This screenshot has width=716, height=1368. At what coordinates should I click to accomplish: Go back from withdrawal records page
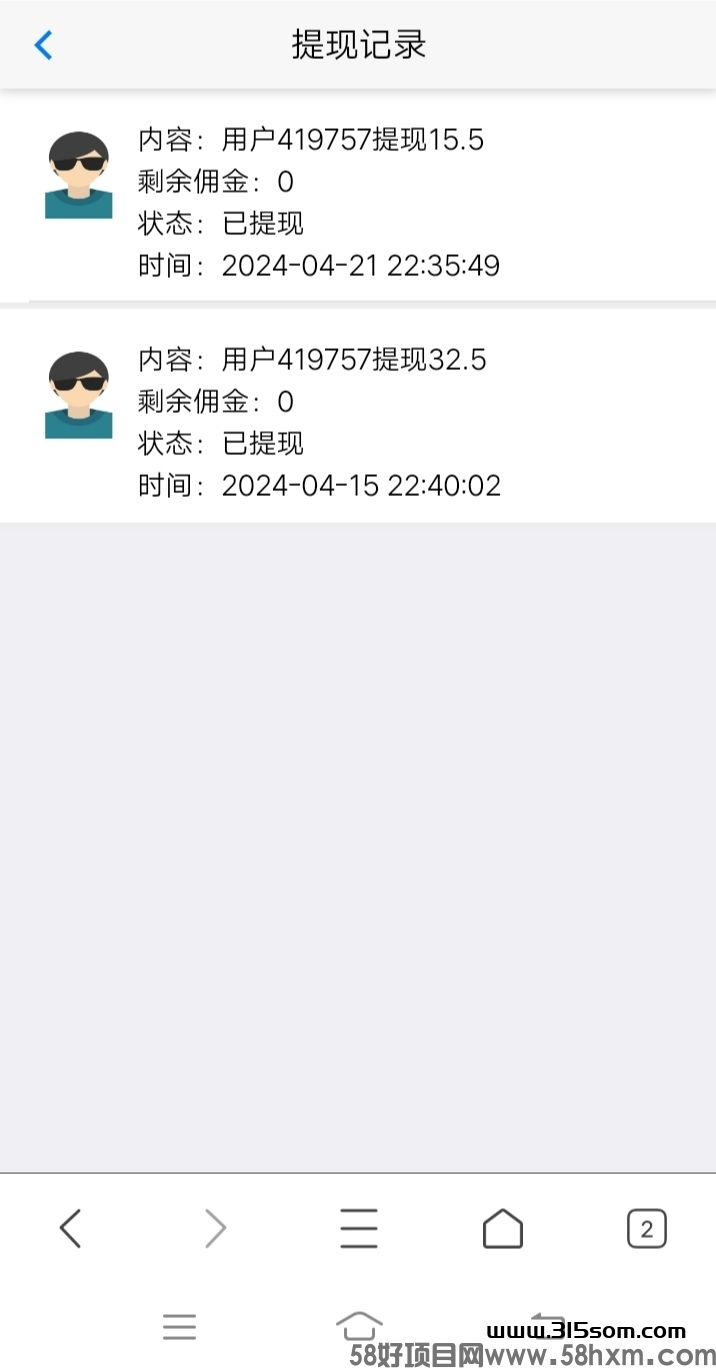pos(43,45)
